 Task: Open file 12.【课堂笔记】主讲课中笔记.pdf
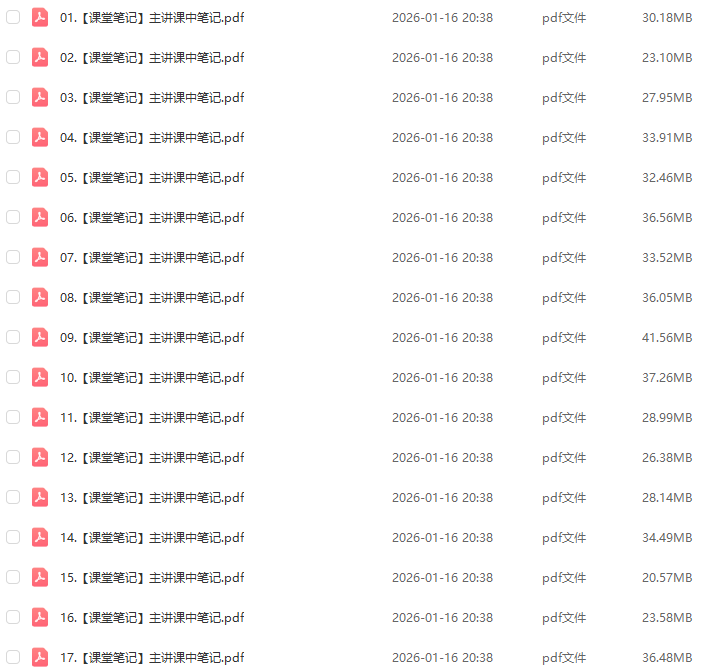(x=152, y=457)
